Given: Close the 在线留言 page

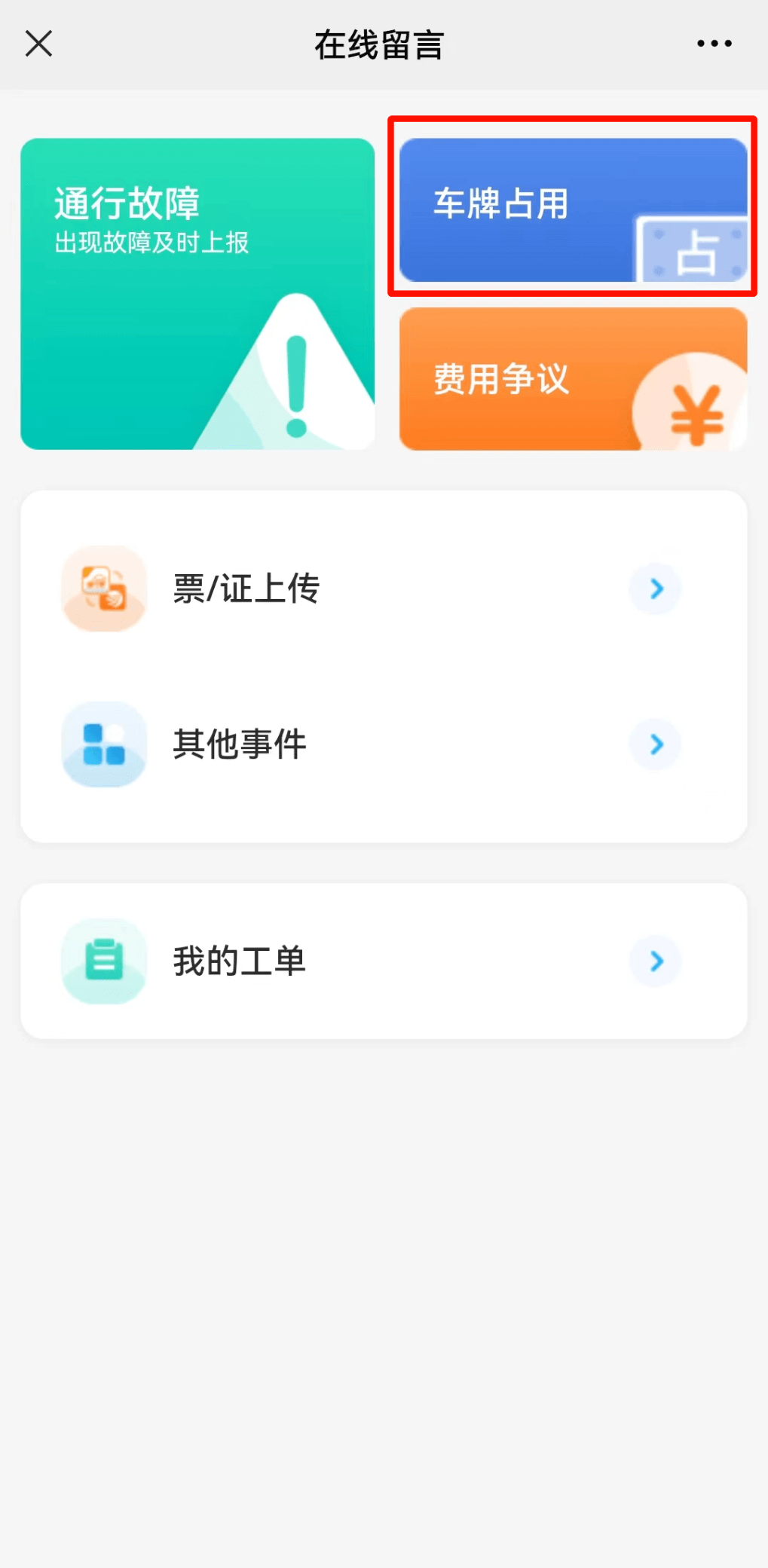Looking at the screenshot, I should click(38, 44).
